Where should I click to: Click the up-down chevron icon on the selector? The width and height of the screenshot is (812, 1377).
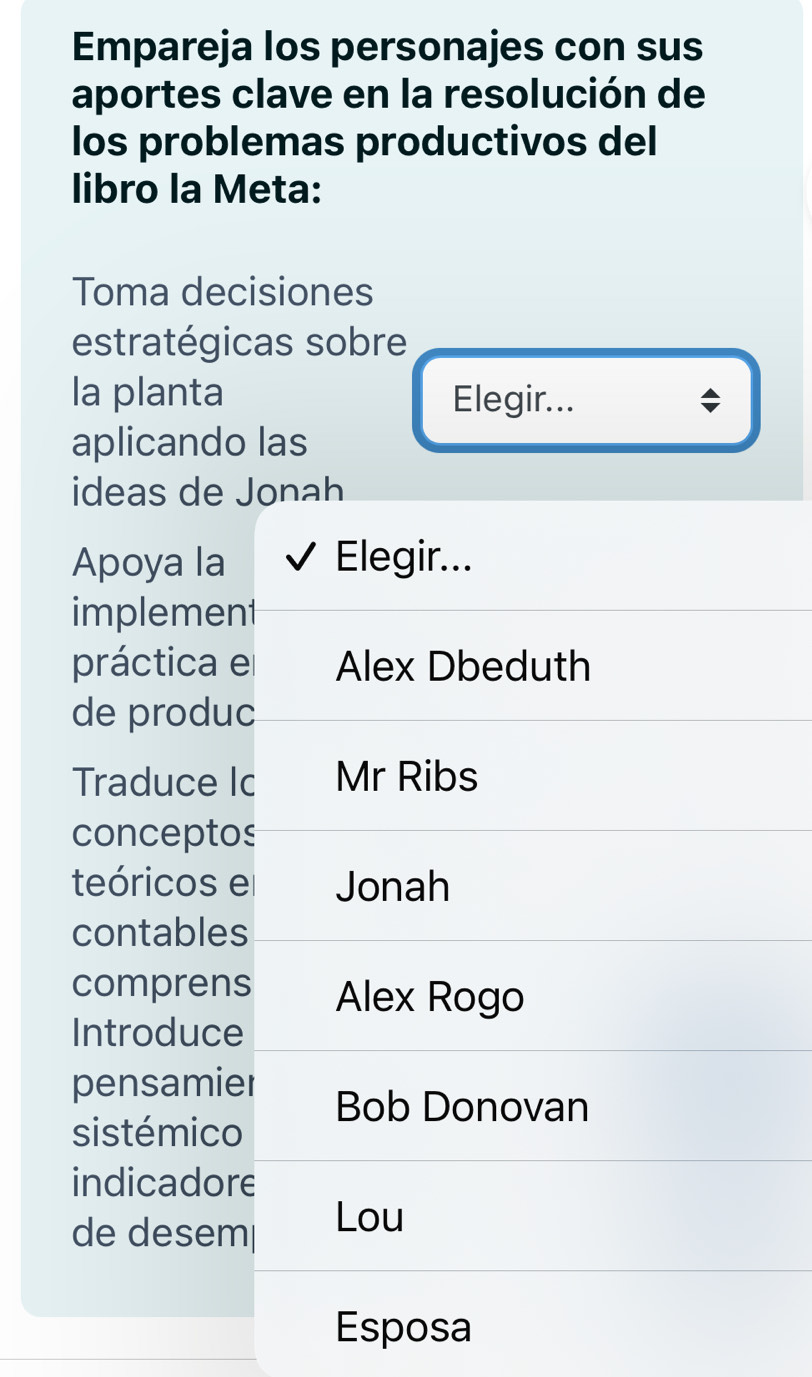point(711,400)
